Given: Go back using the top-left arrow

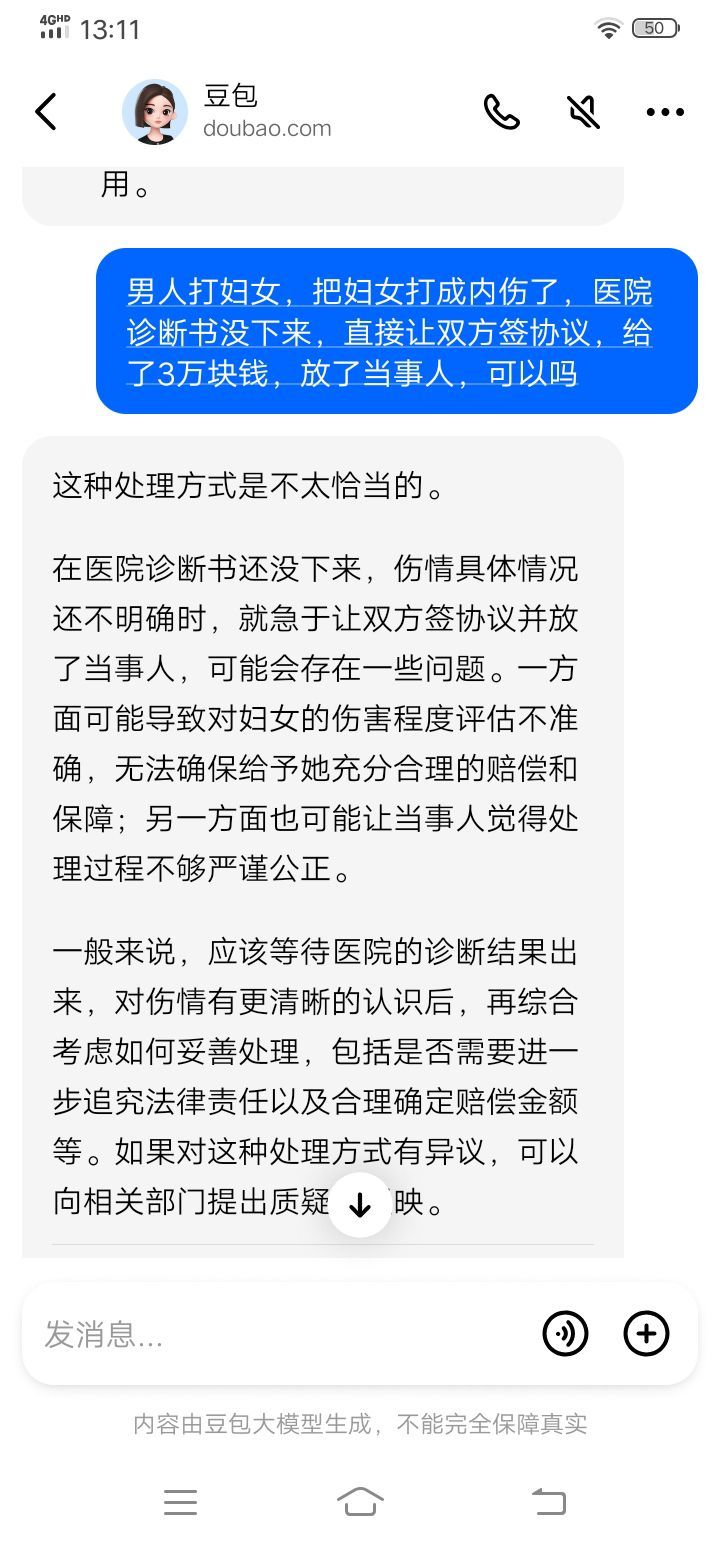Looking at the screenshot, I should tap(46, 112).
